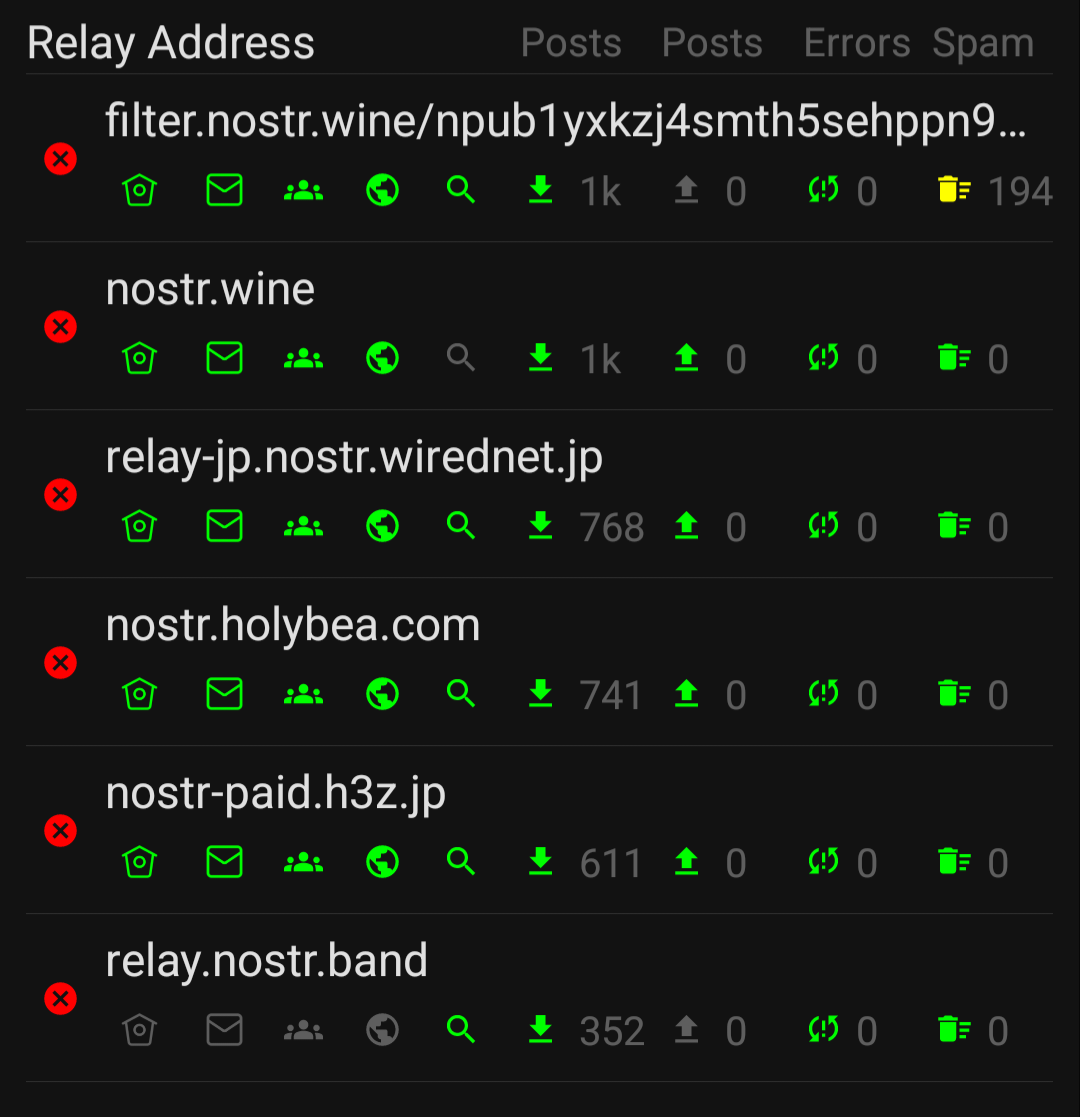Enable global feed on relay.nostr.band
Screen dimensions: 1080x1117
pos(383,1030)
